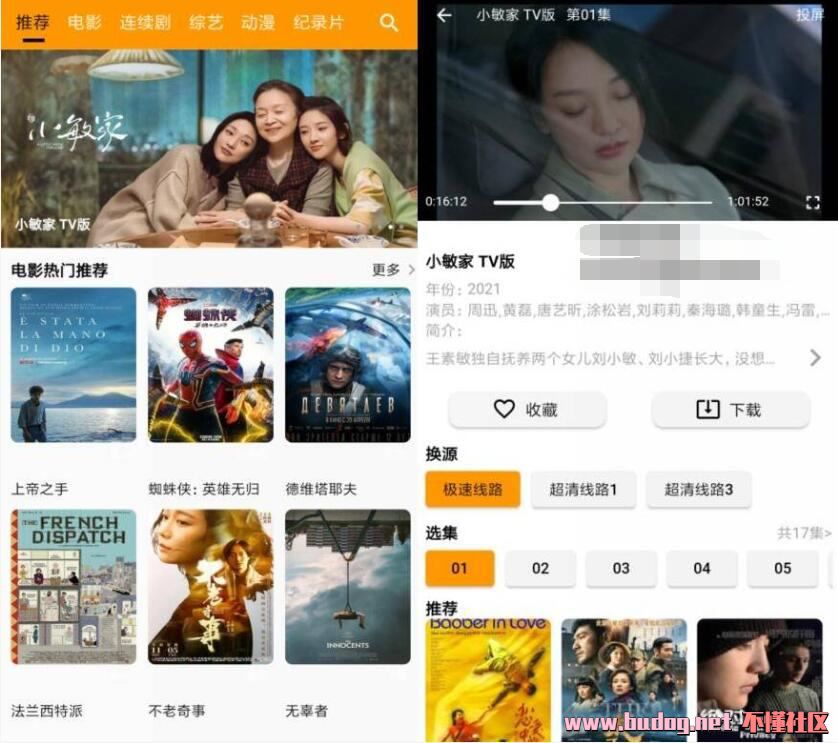Download the episode with 下载

730,409
